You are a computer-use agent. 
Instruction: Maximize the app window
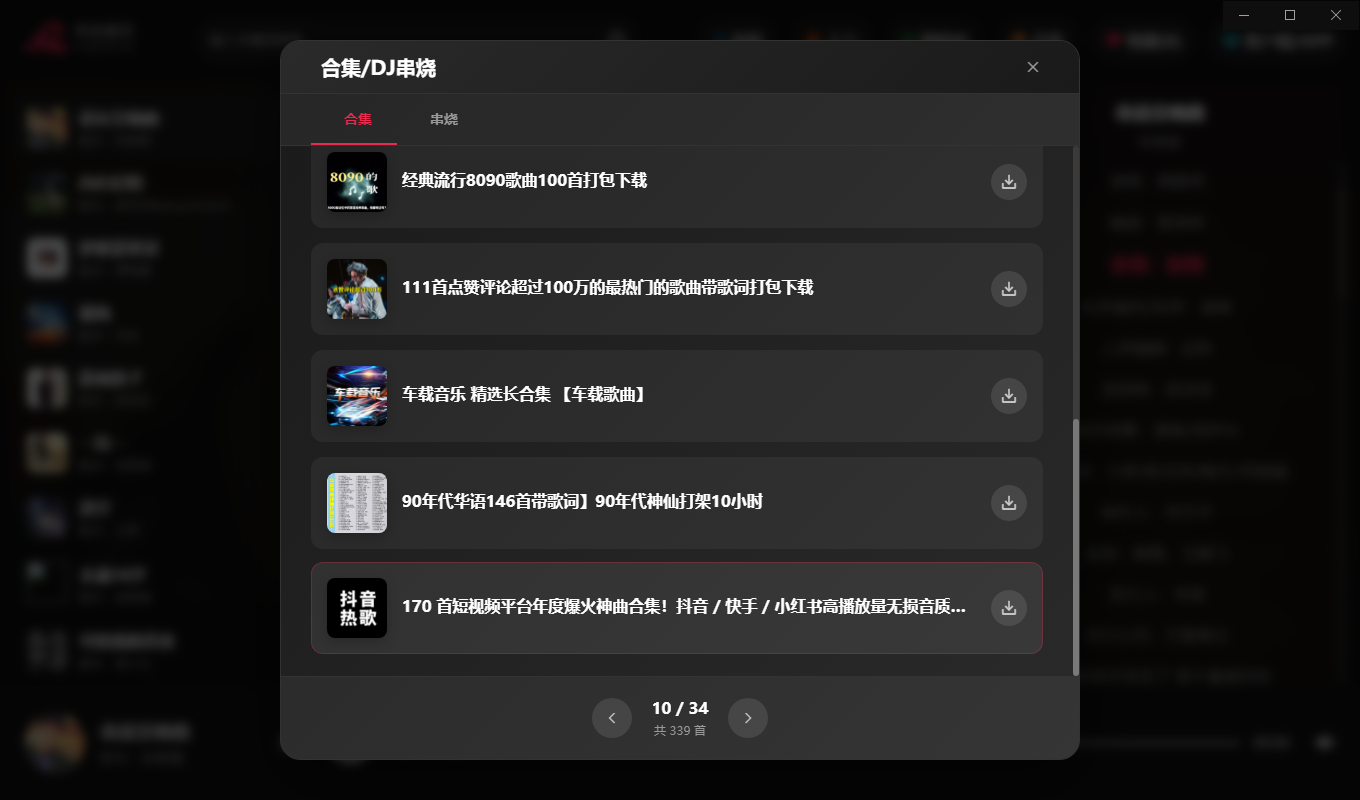click(1290, 15)
